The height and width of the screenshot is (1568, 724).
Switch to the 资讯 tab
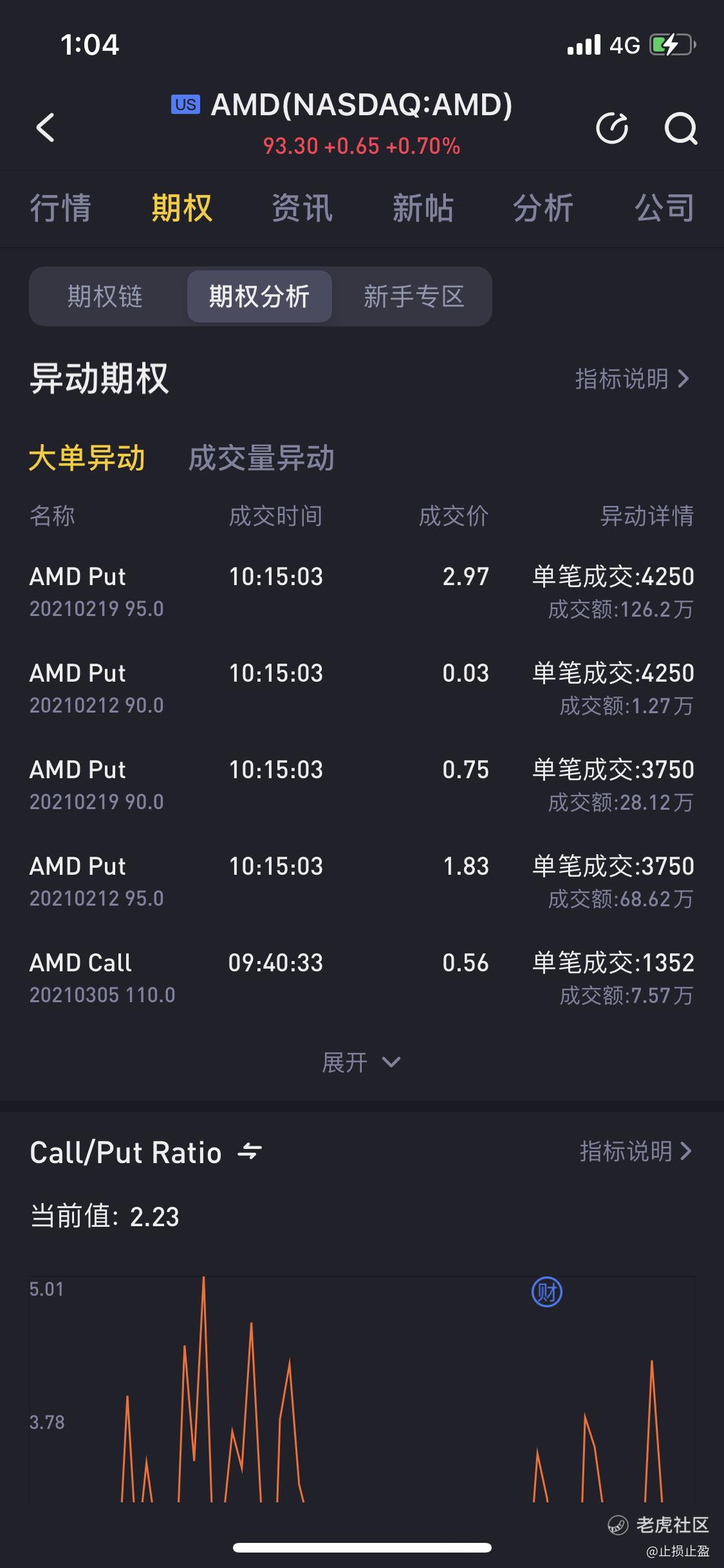pyautogui.click(x=302, y=208)
